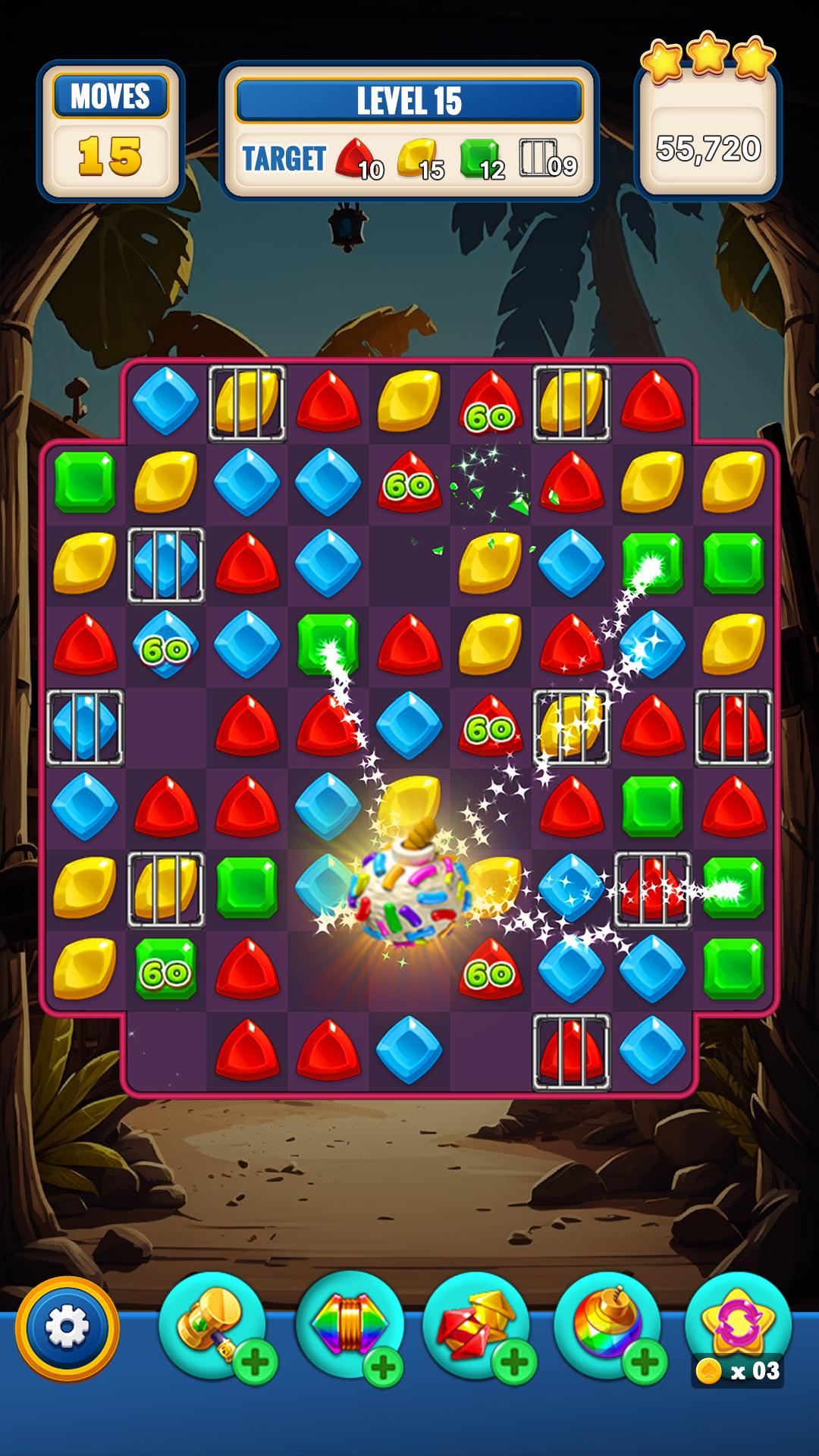Screen dimensions: 819x1456
Task: Select the golden hammer booster
Action: point(213,1326)
